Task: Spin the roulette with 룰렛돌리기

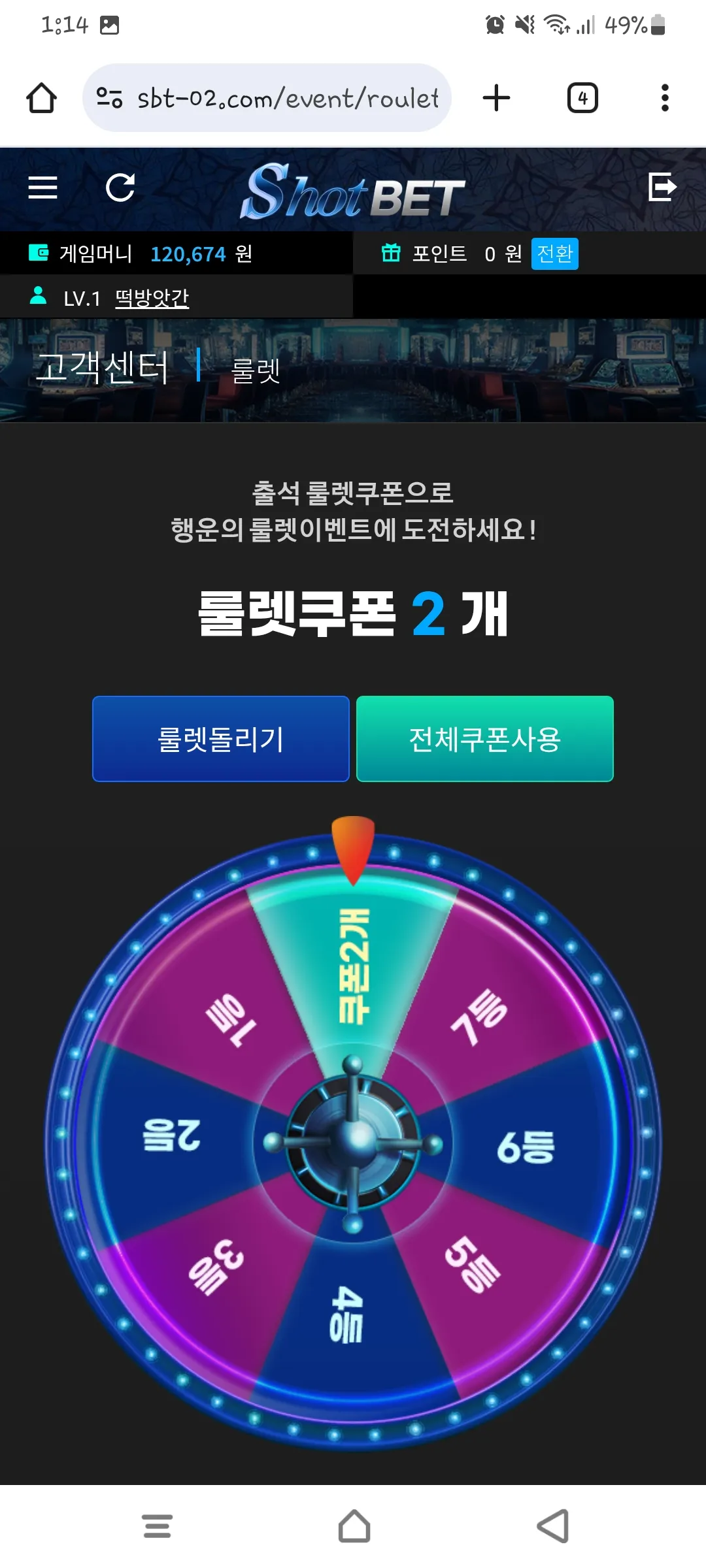Action: [221, 739]
